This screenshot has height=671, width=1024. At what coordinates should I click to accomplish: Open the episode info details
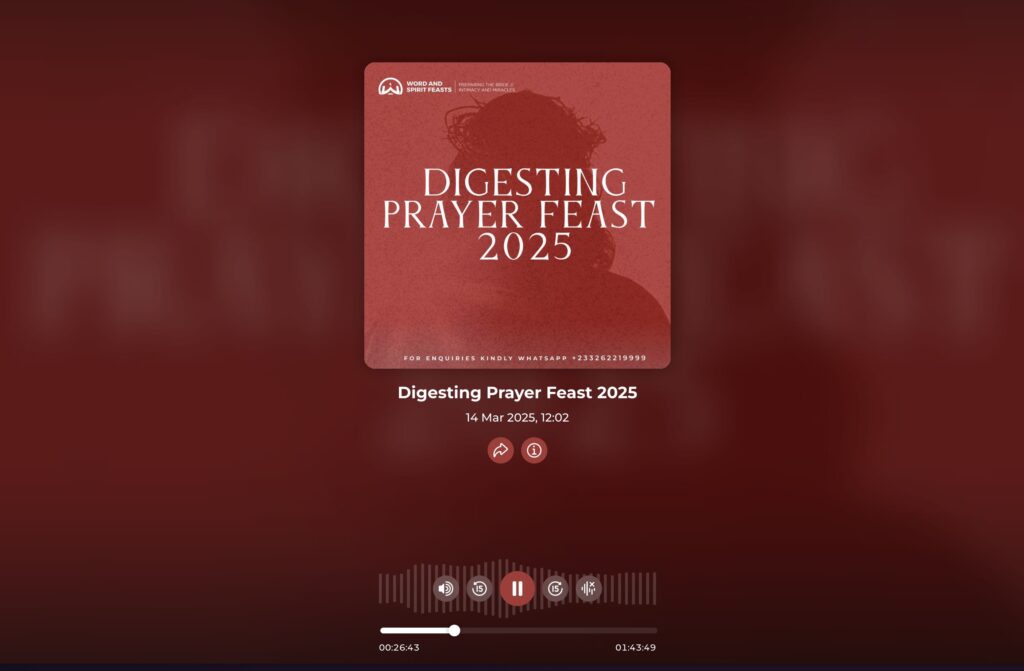[x=534, y=451]
